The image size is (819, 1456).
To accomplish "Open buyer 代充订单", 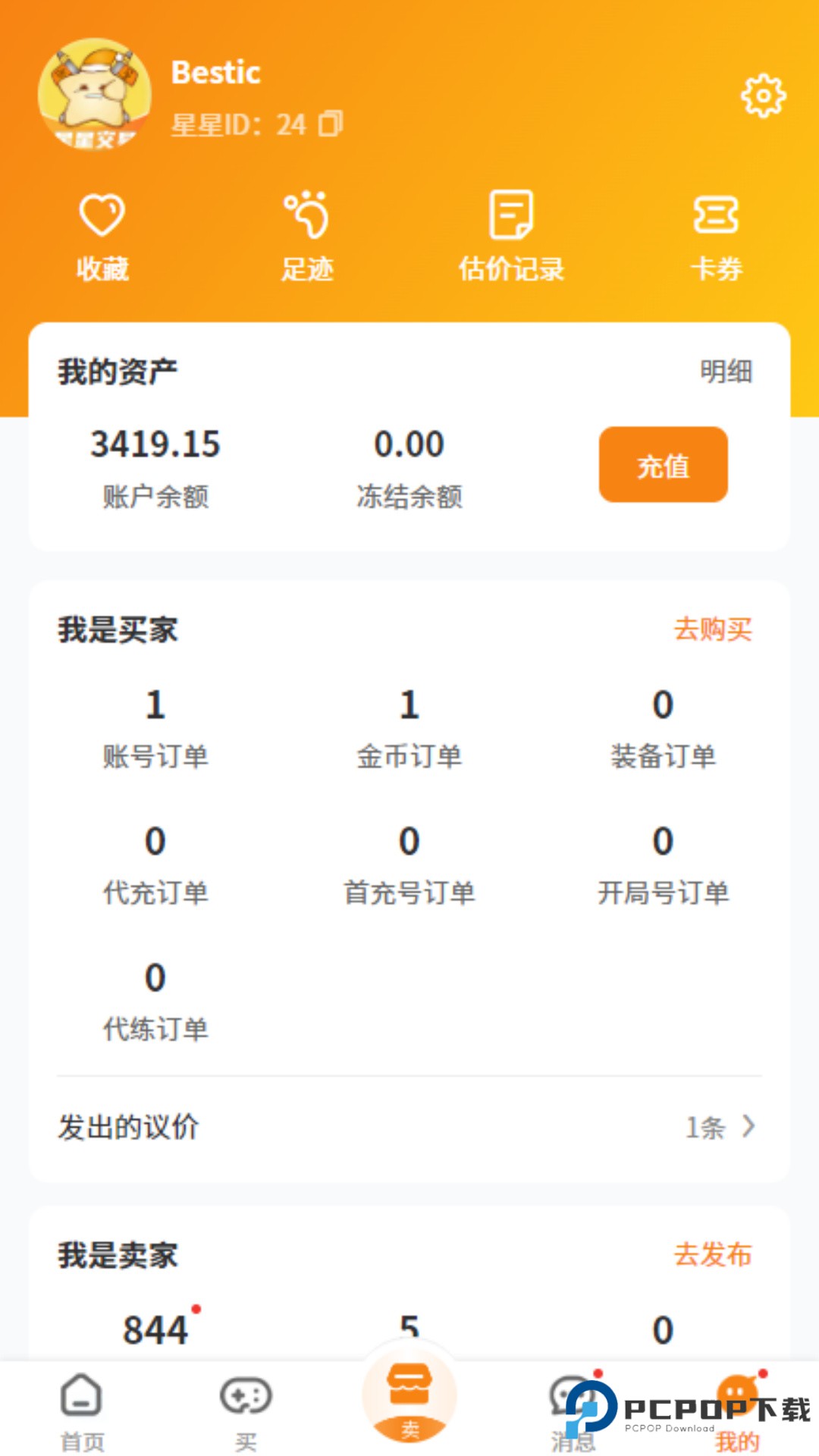I will (x=155, y=864).
